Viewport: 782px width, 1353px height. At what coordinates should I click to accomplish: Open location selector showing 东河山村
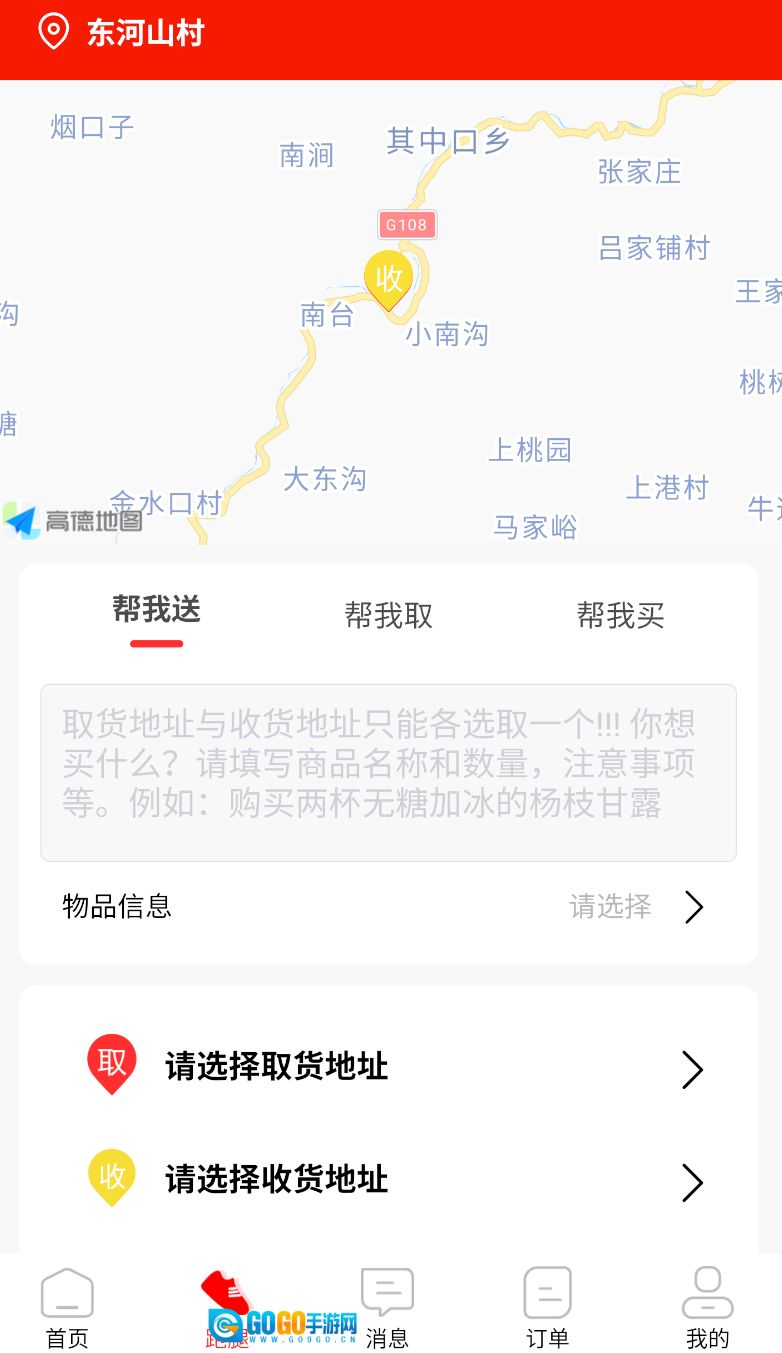coord(122,33)
